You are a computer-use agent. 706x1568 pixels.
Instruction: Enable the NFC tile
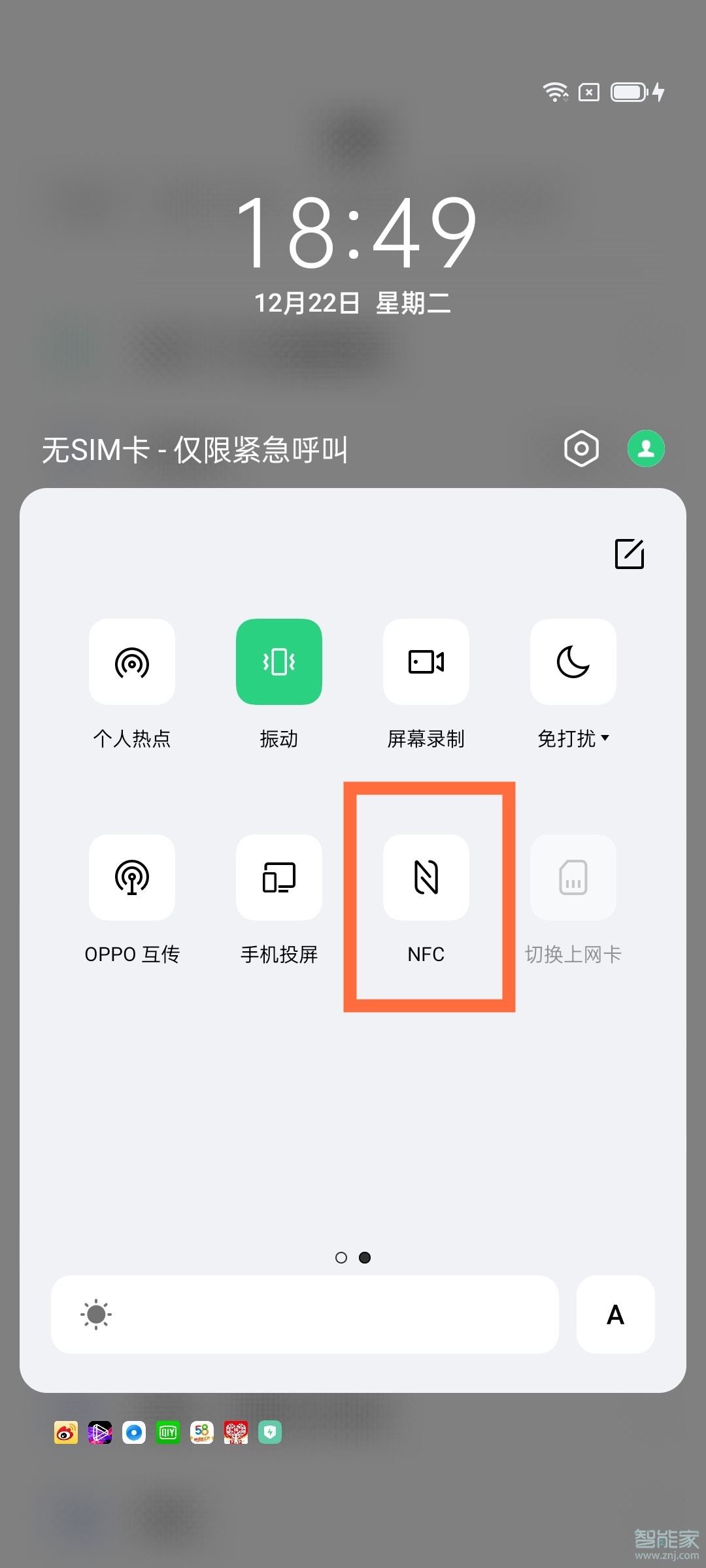pyautogui.click(x=426, y=877)
